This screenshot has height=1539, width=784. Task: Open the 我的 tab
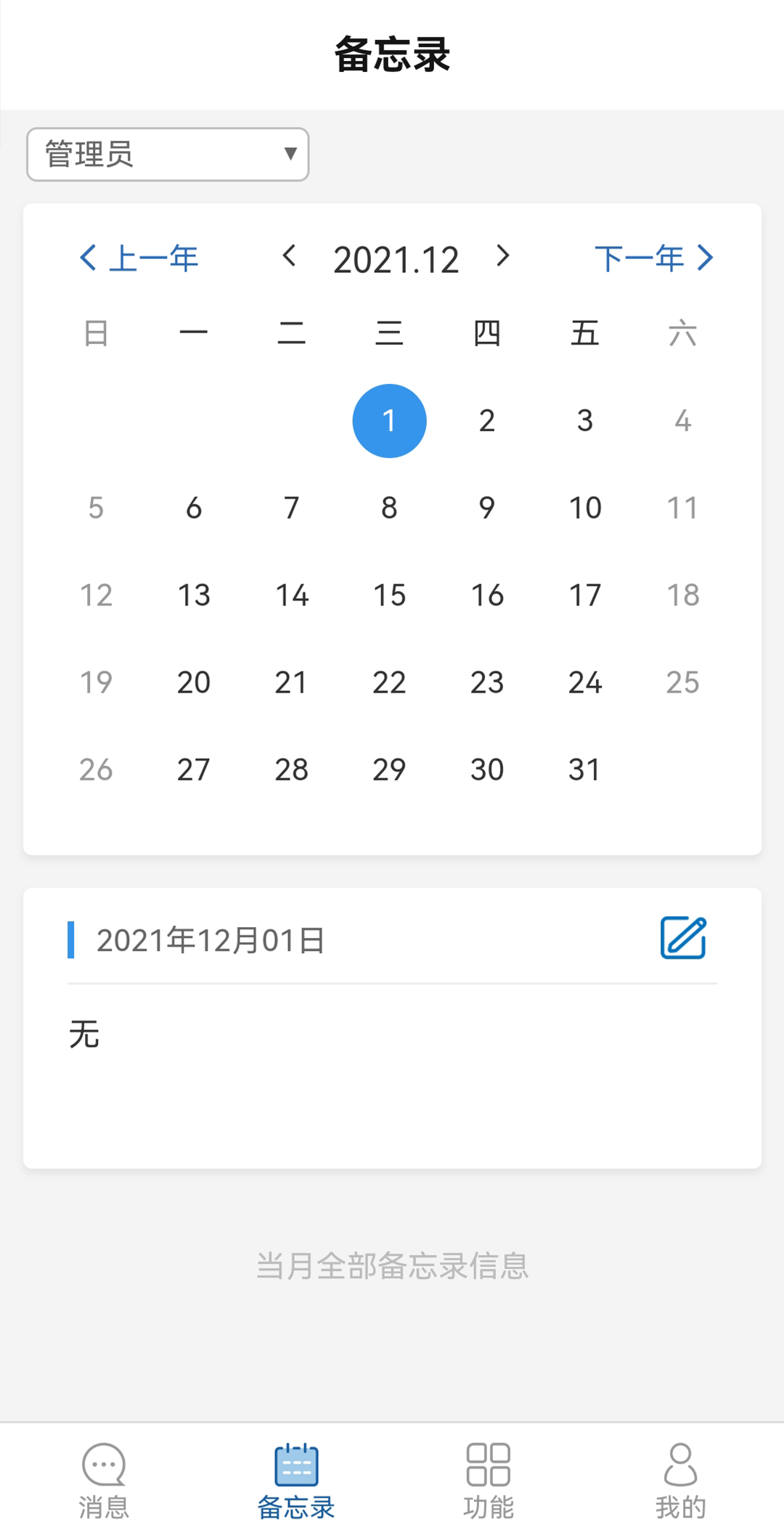click(x=680, y=1481)
